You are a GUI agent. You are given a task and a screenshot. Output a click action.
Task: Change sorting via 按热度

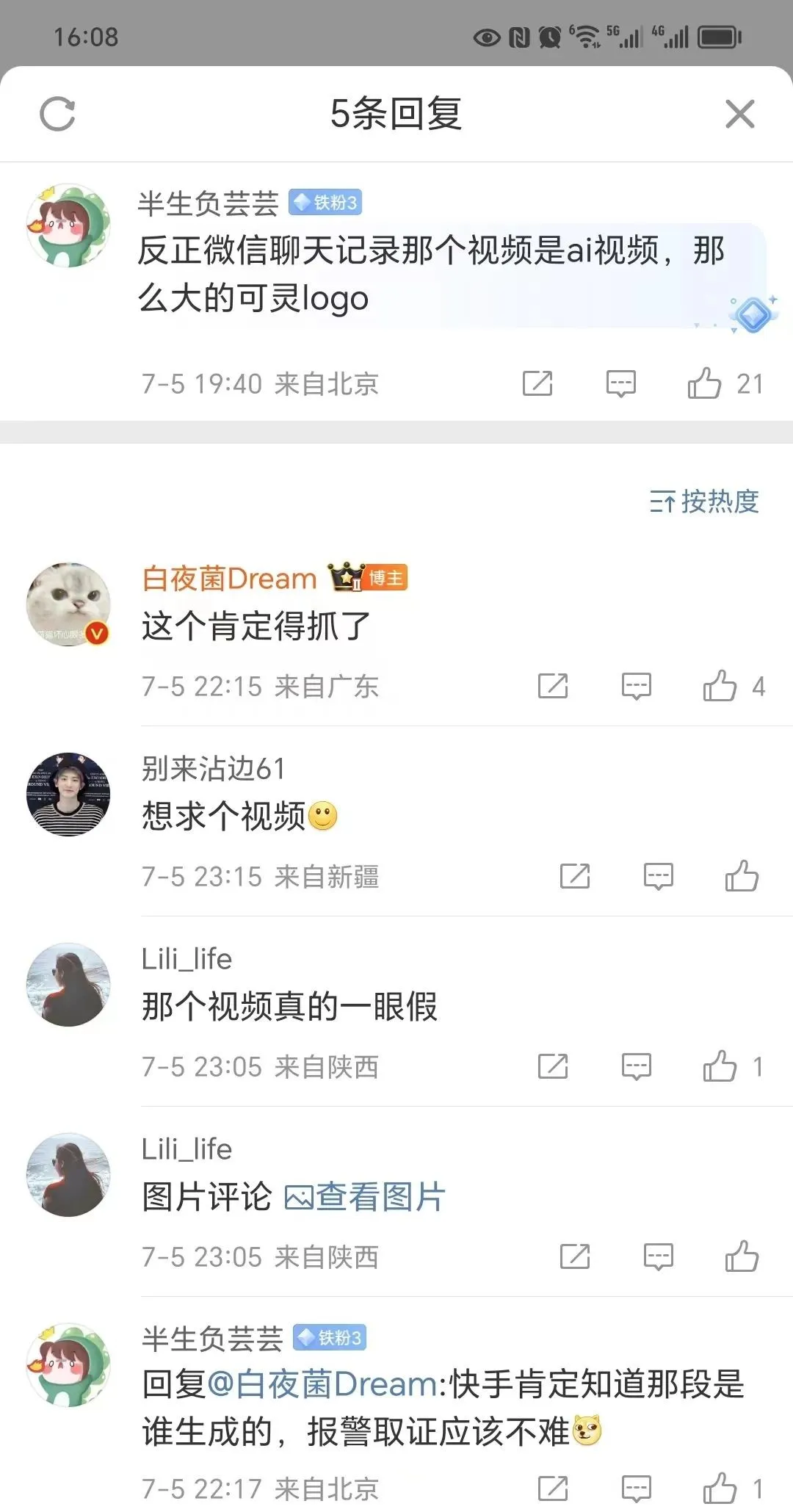point(704,502)
